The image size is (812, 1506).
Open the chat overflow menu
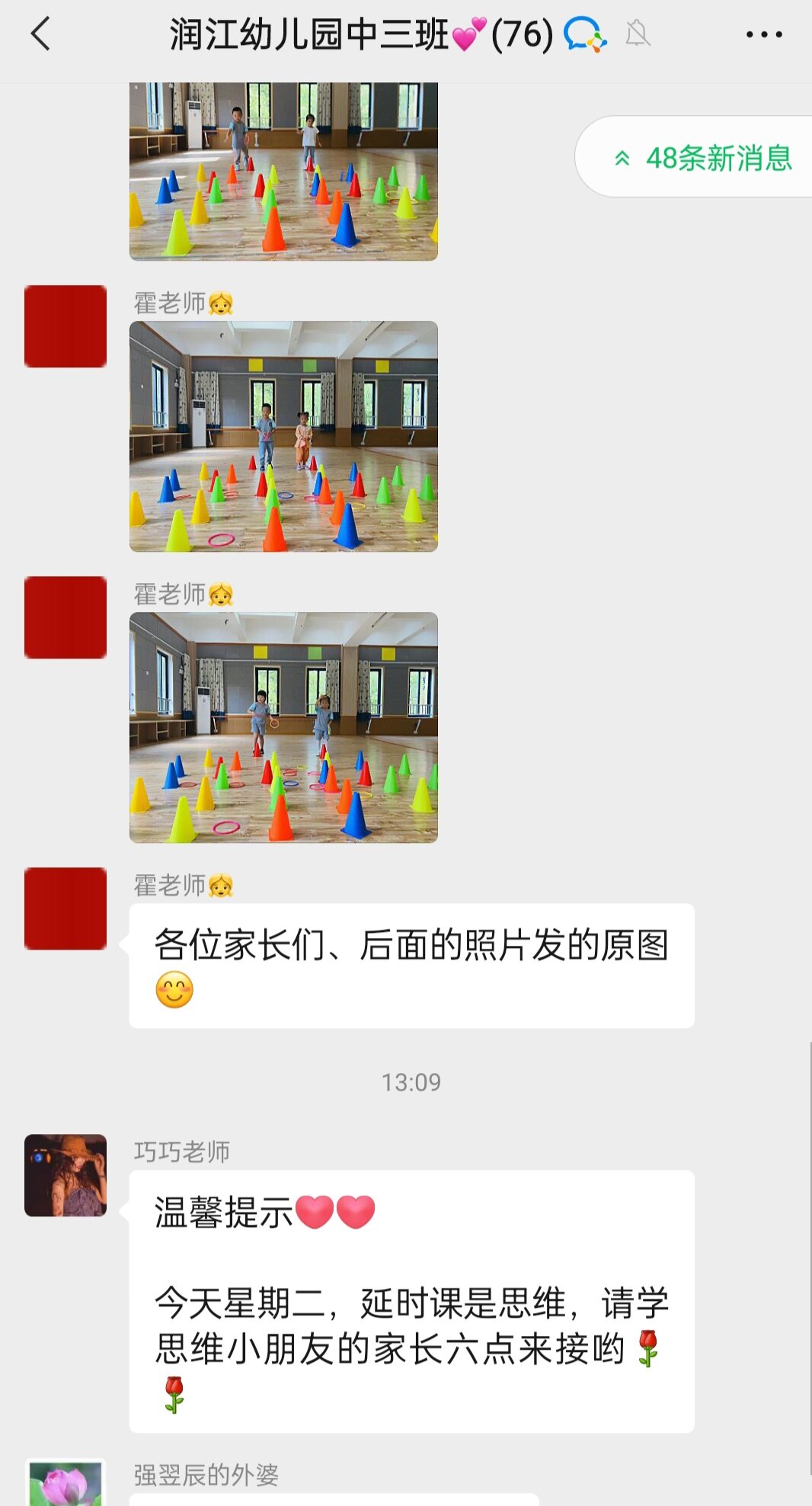[763, 34]
